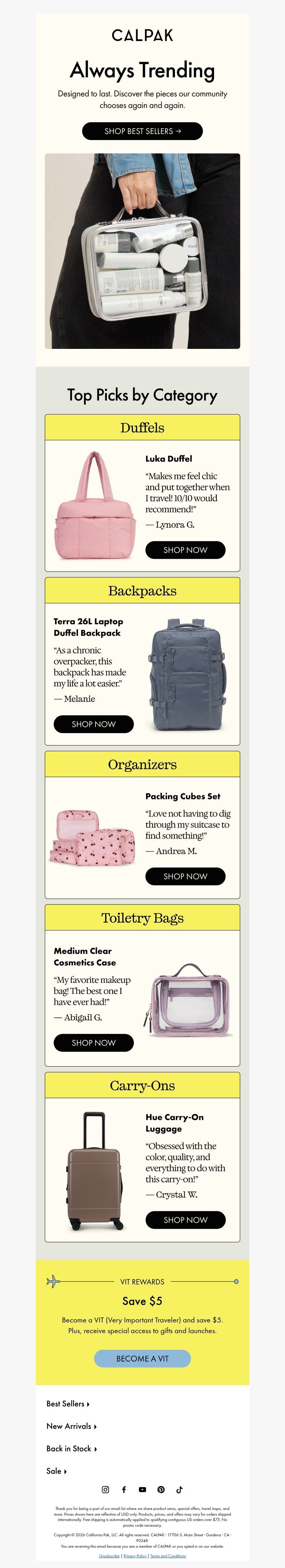Shop now for the Luka Duffel
285x1568 pixels.
[x=185, y=550]
